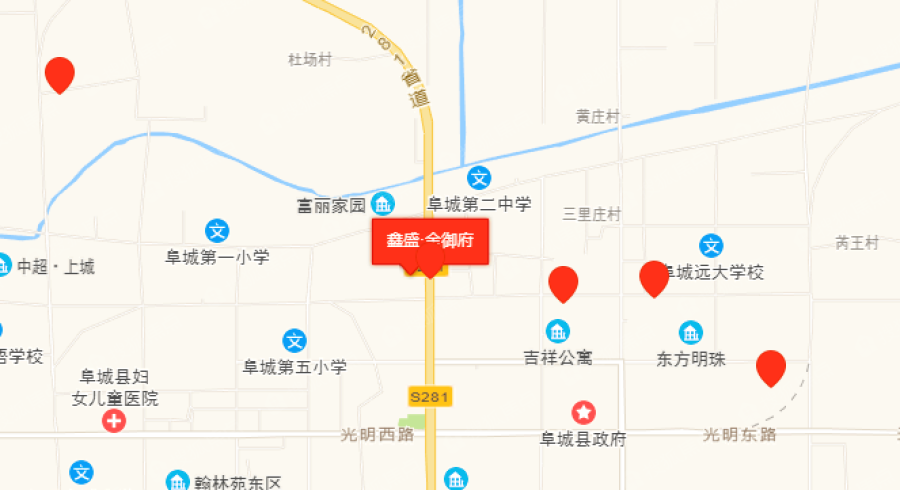Tap the red pin northwest of 杜场村
This screenshot has width=900, height=490.
60,74
